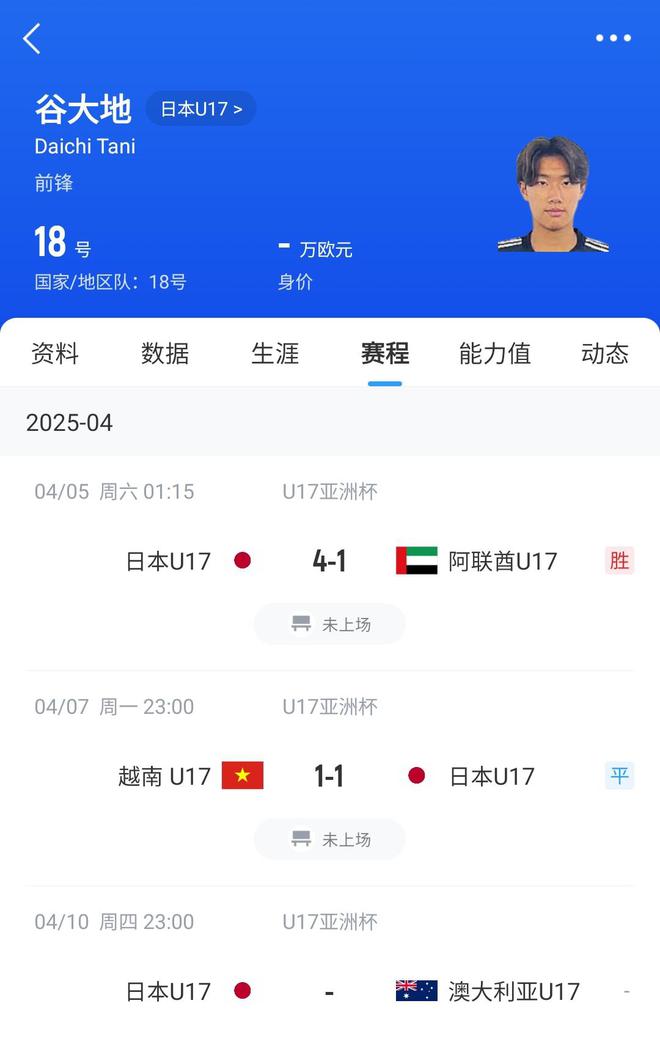View Daichi Tani's profile photo
This screenshot has height=1039, width=660.
pyautogui.click(x=553, y=195)
